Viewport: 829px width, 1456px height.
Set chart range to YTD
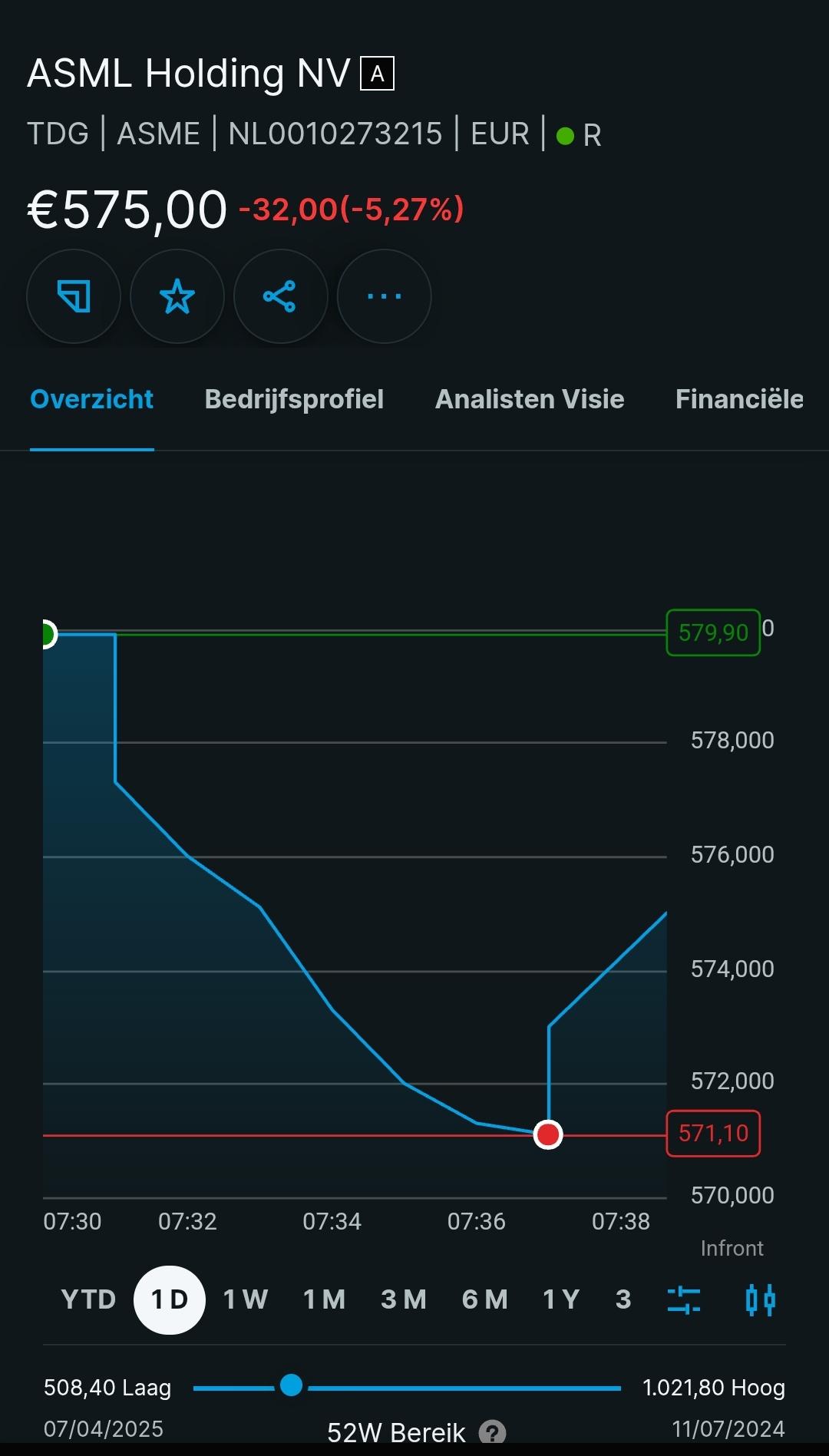tap(88, 1299)
